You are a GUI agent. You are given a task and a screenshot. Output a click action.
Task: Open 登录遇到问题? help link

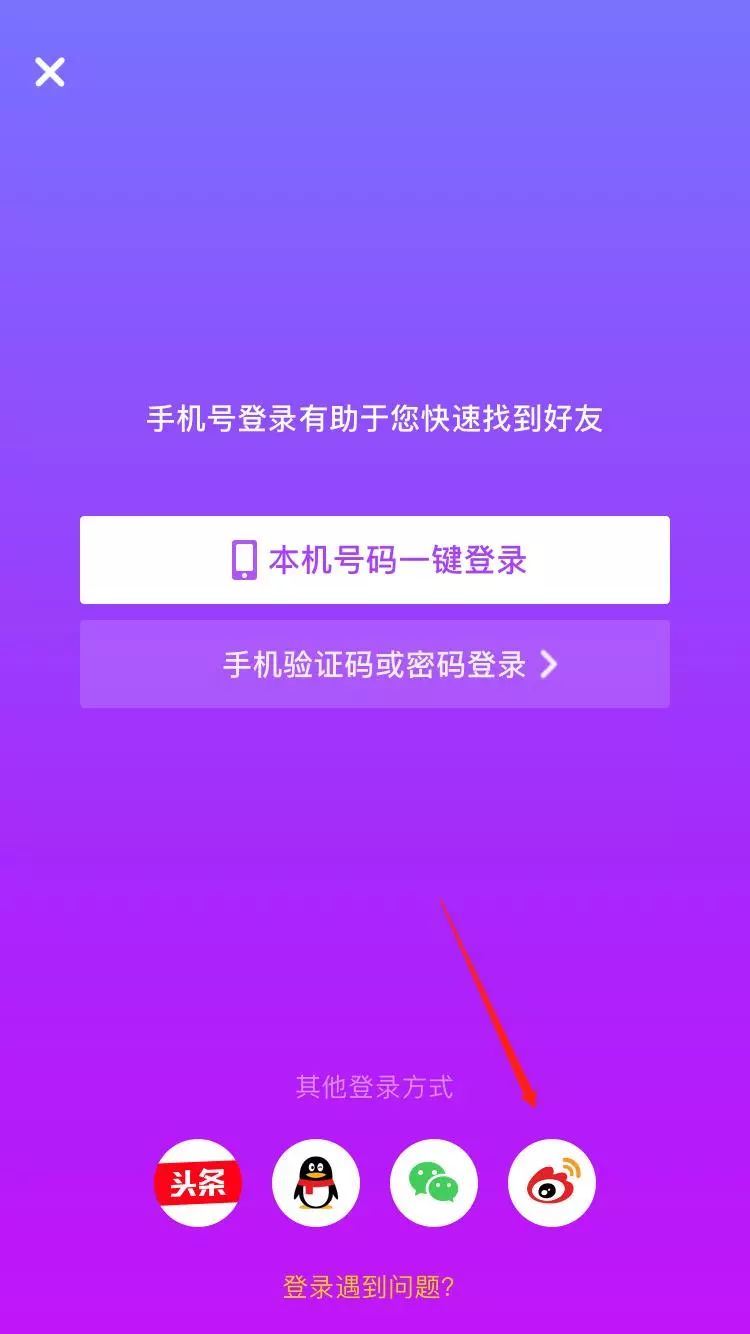369,1287
